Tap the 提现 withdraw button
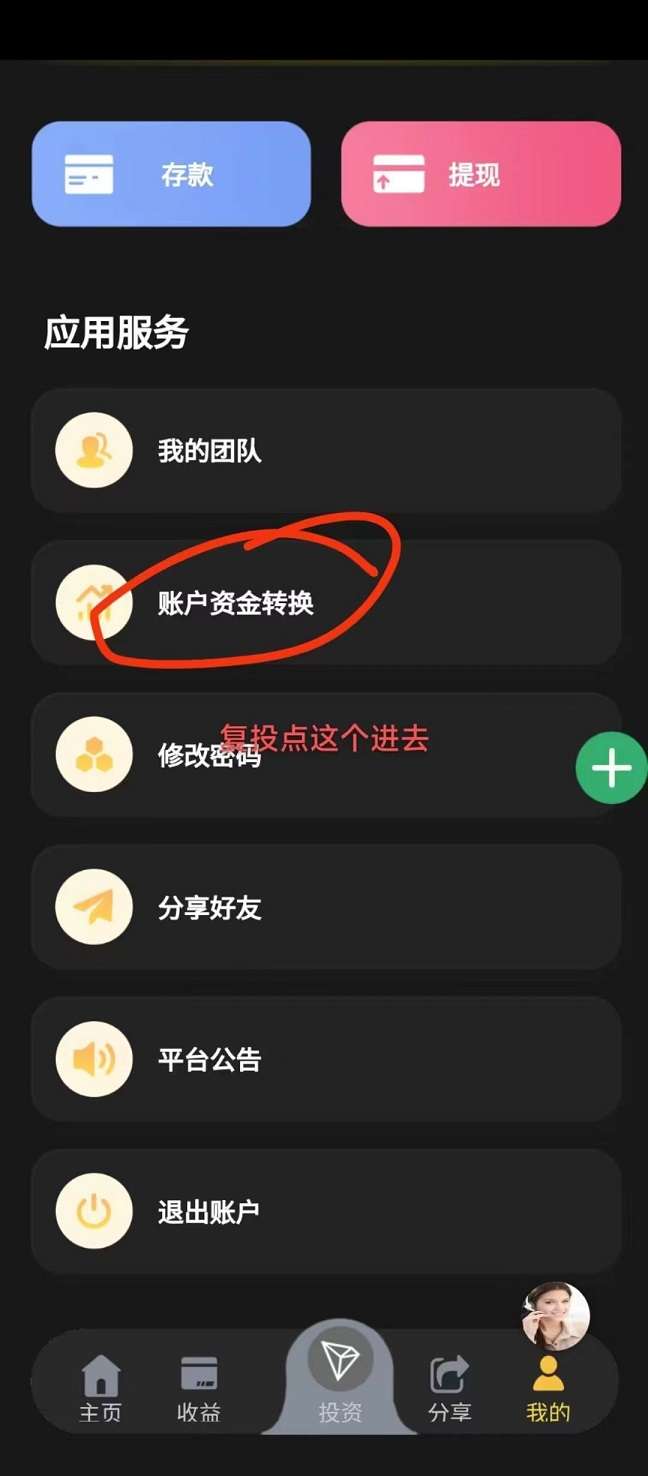Screen dimensions: 648x1476 481,174
